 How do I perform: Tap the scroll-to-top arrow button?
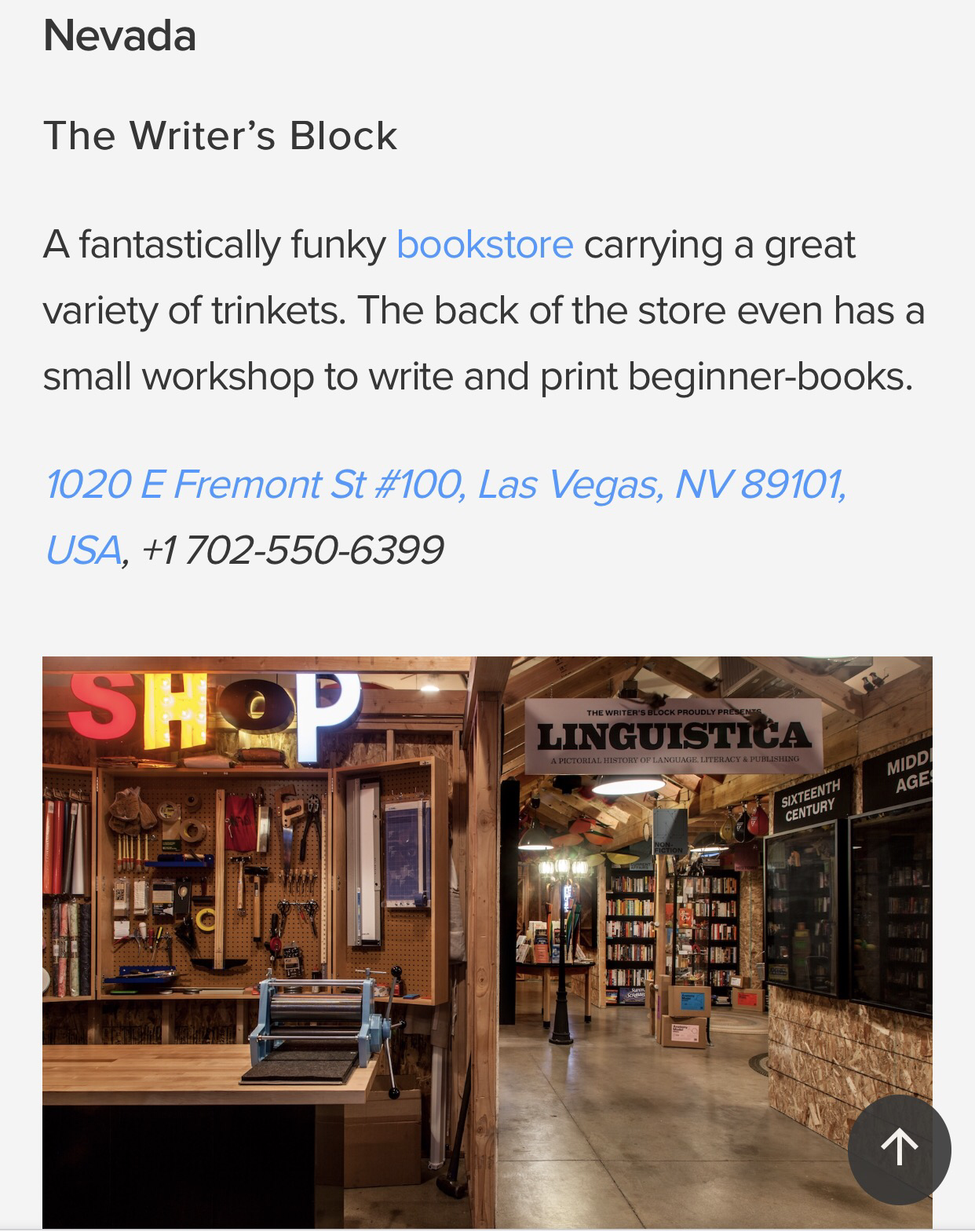[x=899, y=1149]
